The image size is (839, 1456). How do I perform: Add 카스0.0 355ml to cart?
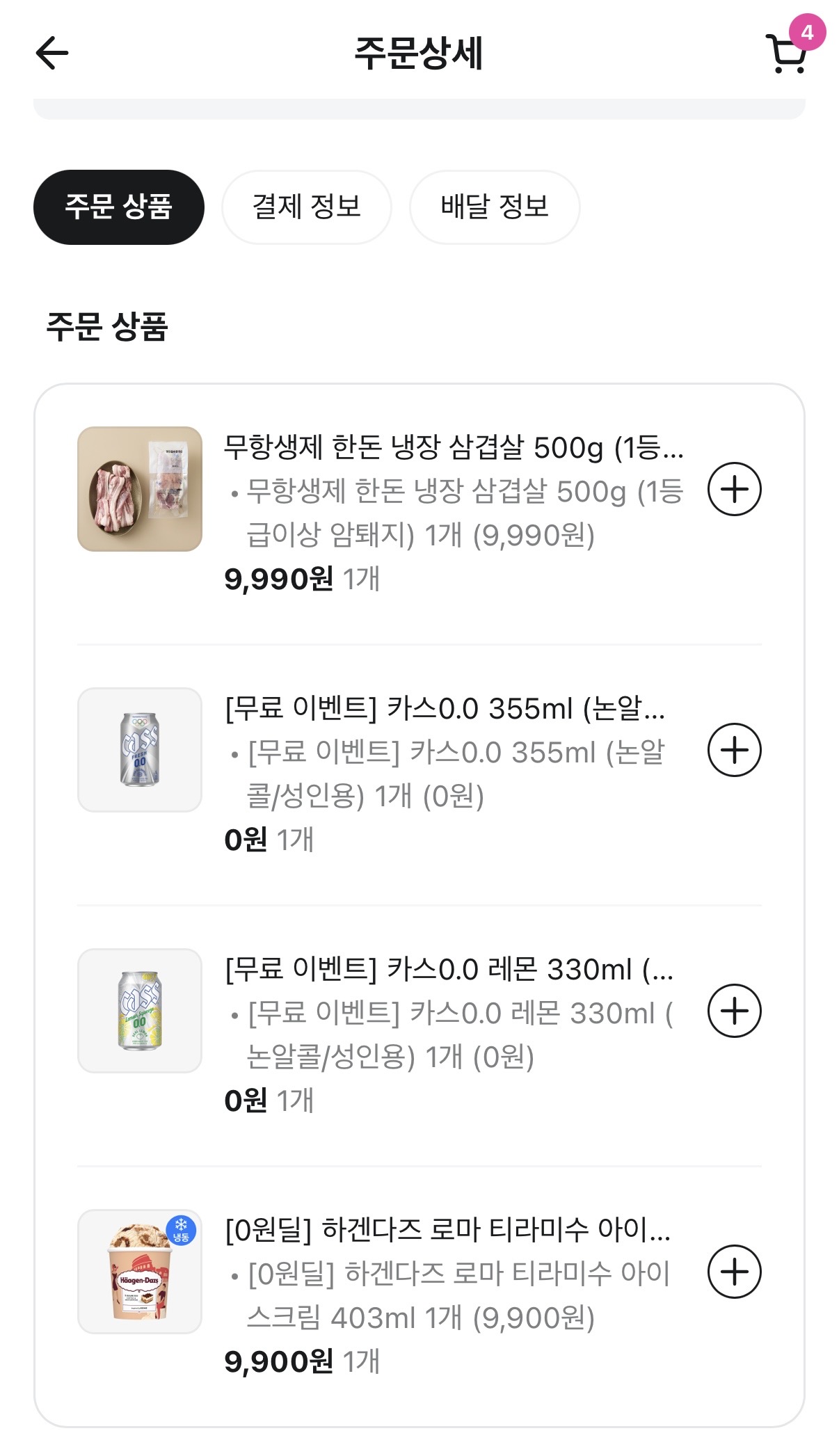pos(734,750)
